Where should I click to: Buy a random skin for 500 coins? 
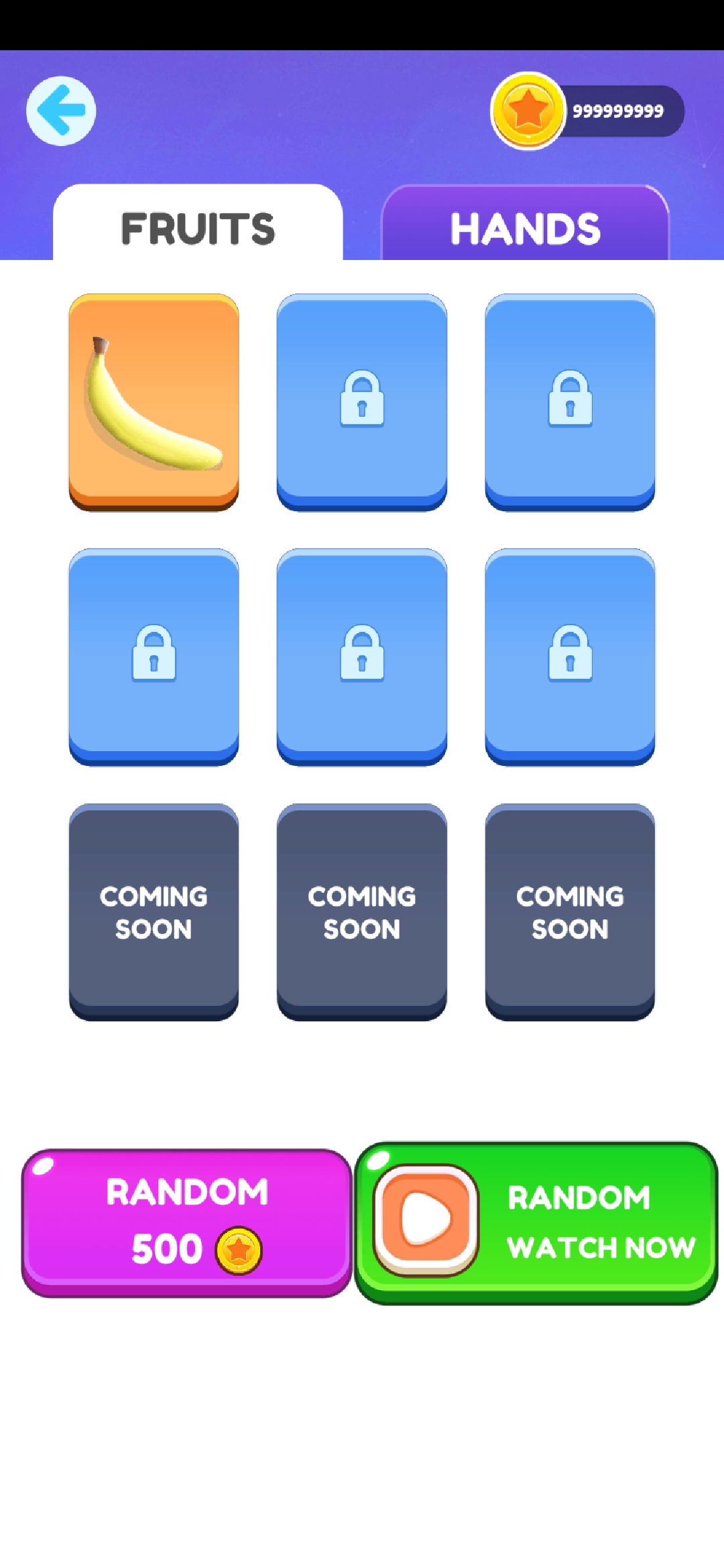[186, 1222]
